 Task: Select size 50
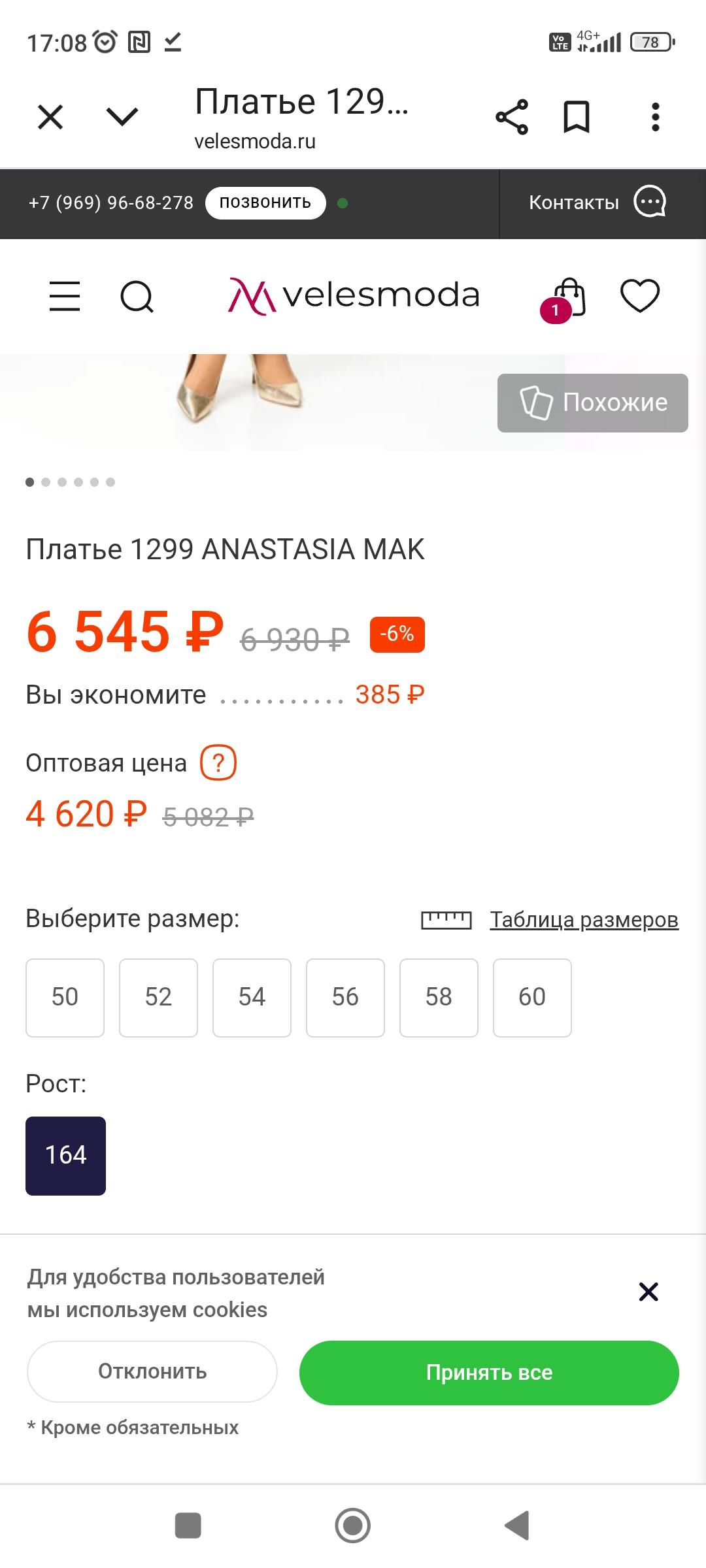click(65, 998)
